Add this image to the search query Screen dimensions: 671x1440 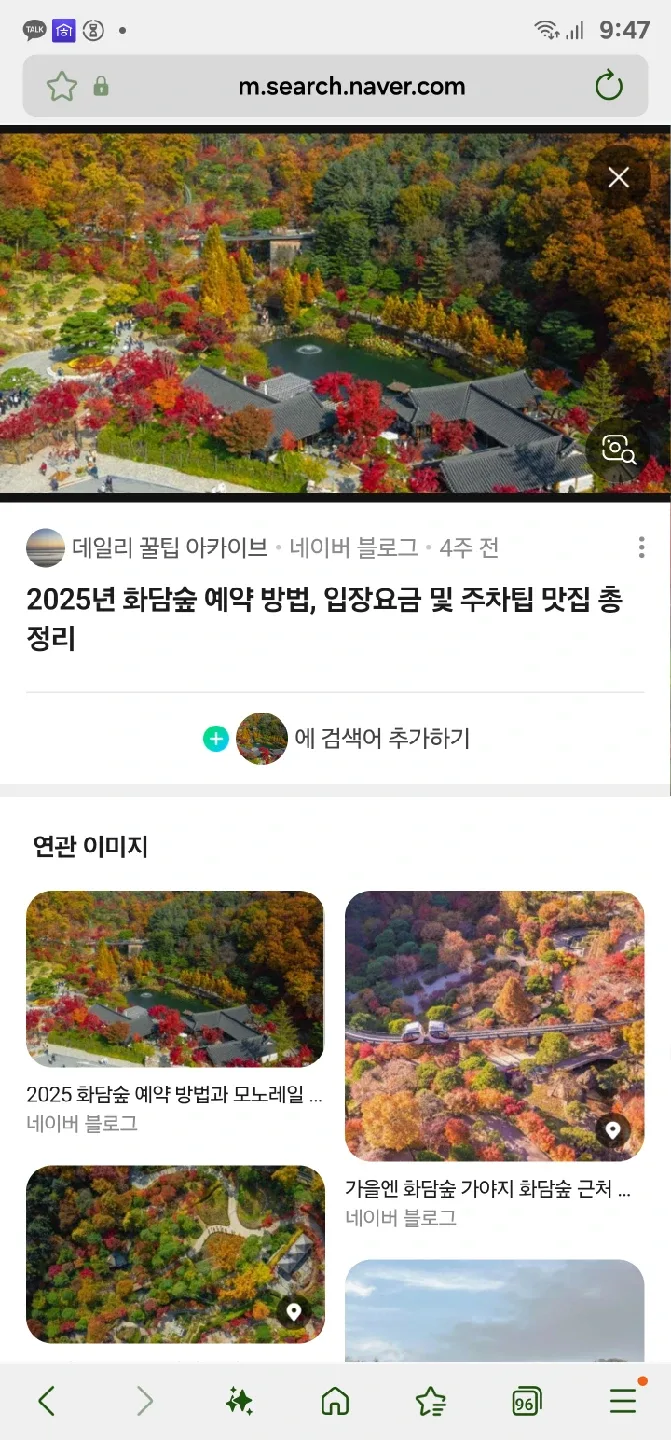(336, 739)
